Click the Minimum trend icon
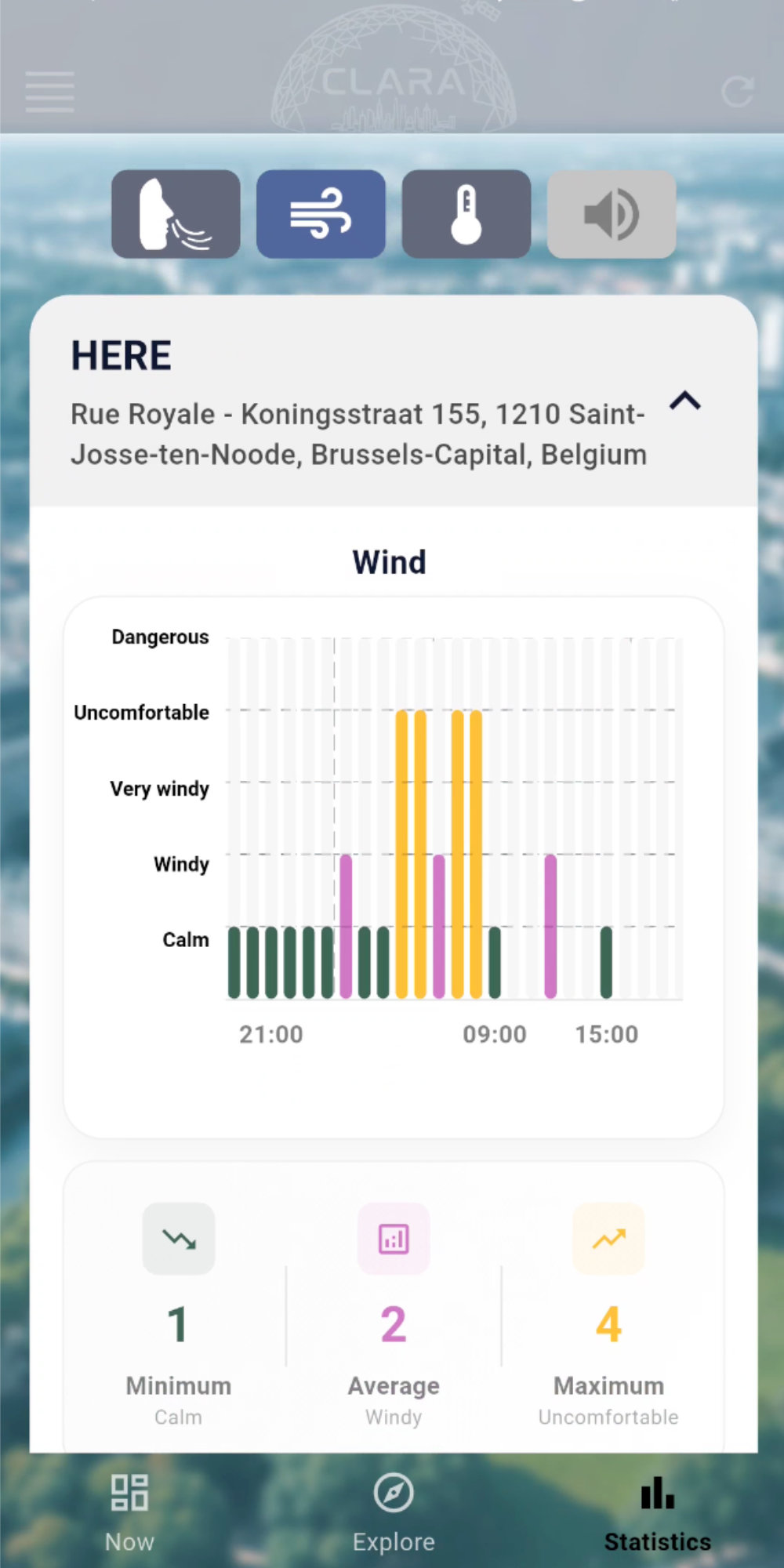The image size is (784, 1568). (x=178, y=1239)
